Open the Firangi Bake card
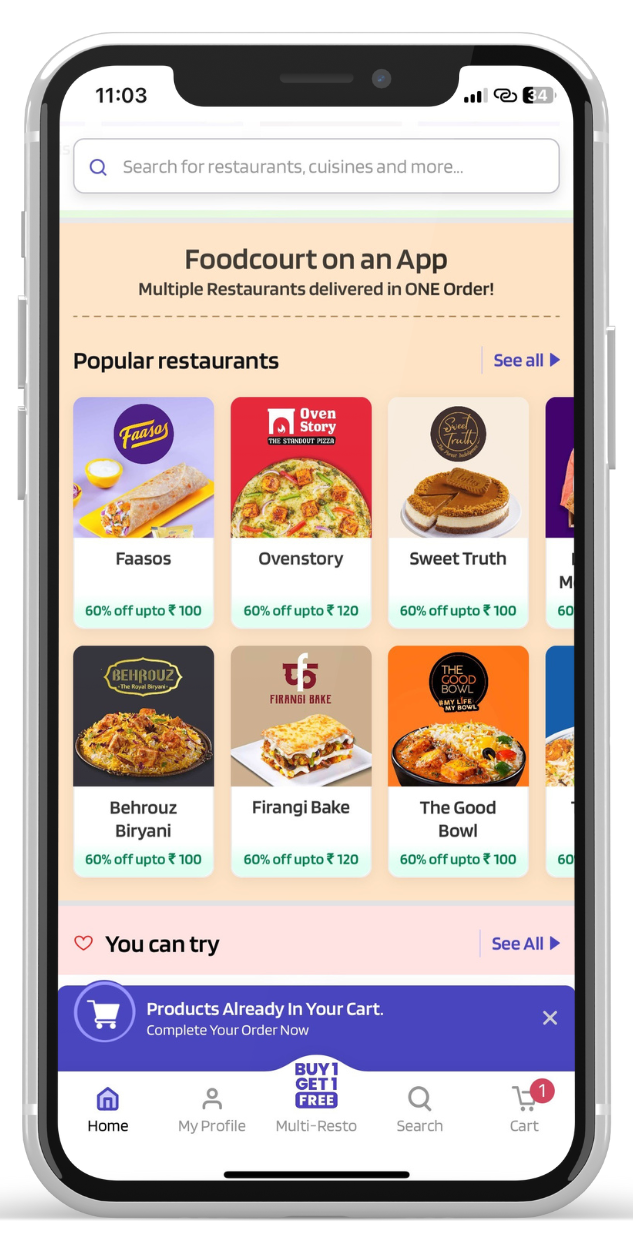This screenshot has height=1253, width=633. click(301, 760)
